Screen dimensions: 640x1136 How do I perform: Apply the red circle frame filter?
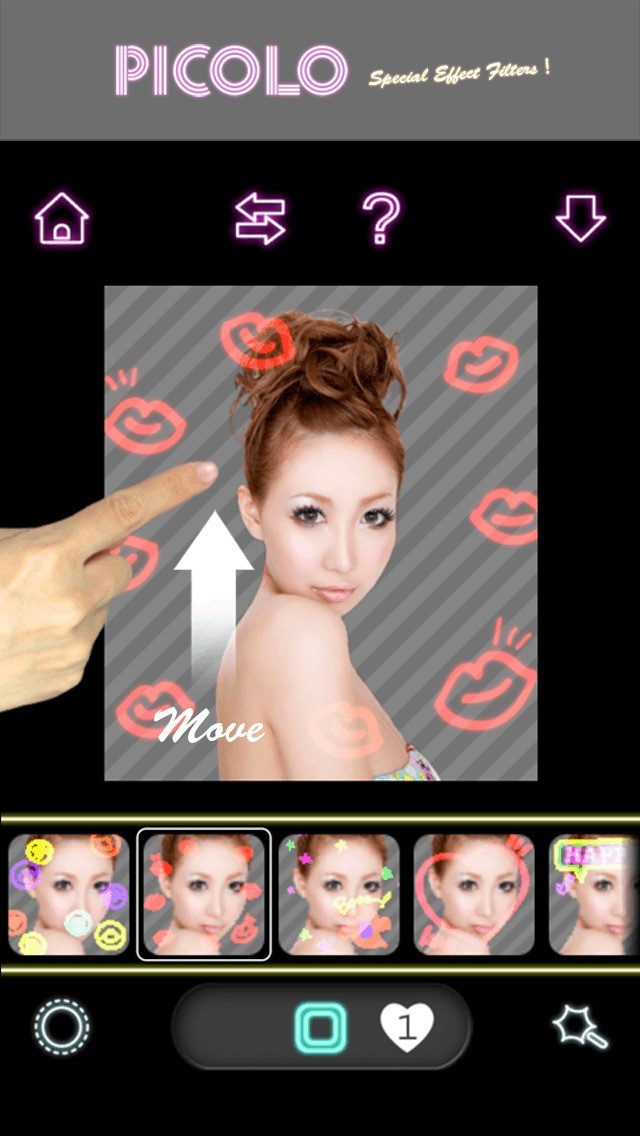click(x=474, y=894)
